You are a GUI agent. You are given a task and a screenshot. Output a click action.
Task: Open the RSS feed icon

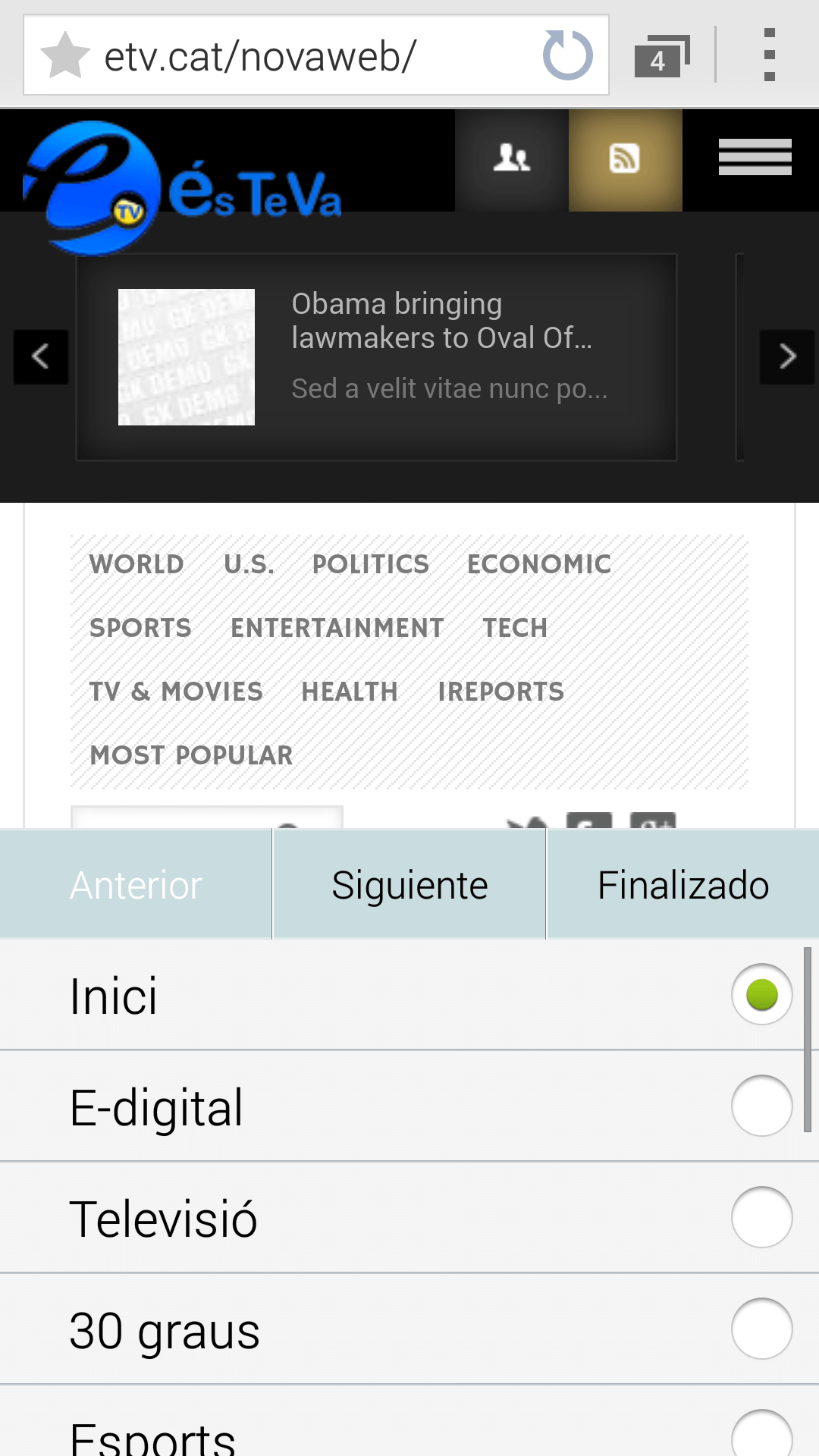626,160
